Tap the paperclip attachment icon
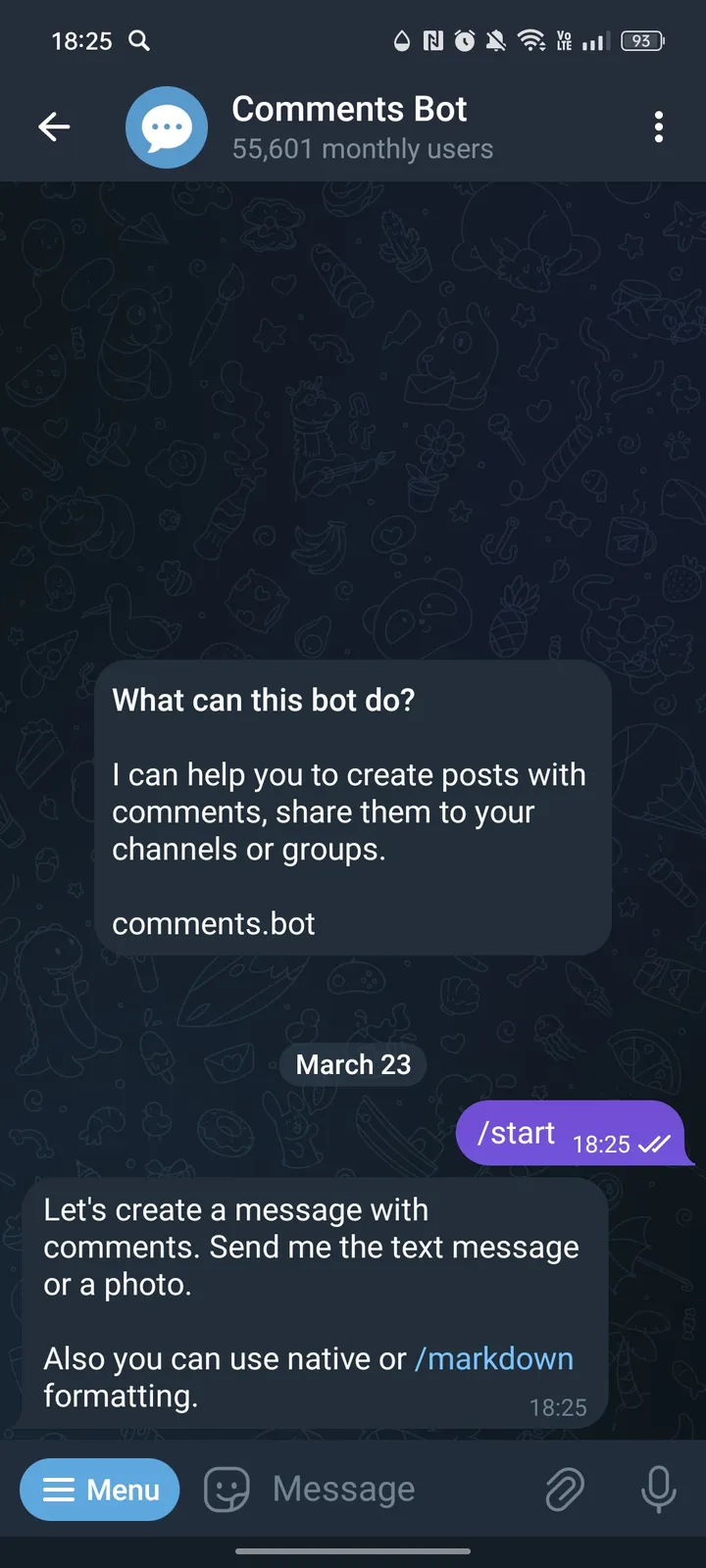The image size is (706, 1568). (564, 1489)
